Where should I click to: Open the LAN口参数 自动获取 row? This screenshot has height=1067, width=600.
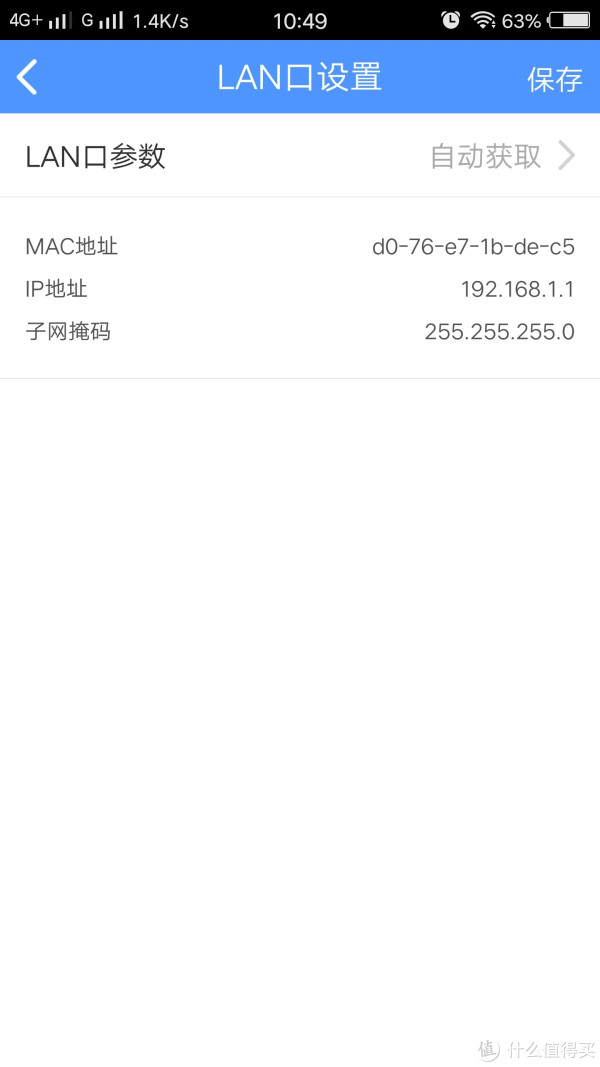(300, 156)
